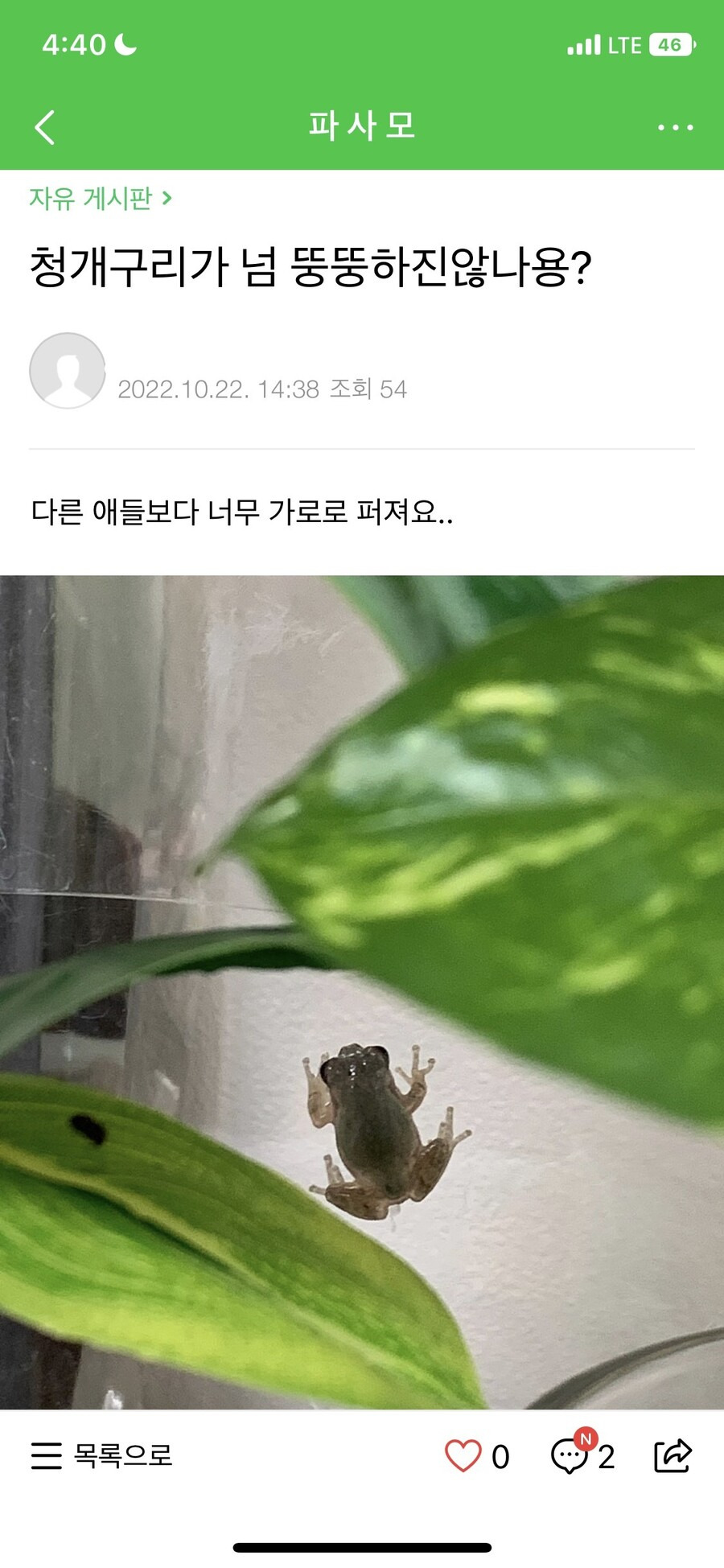Navigate back using the green back arrow
The image size is (724, 1568).
click(x=44, y=125)
